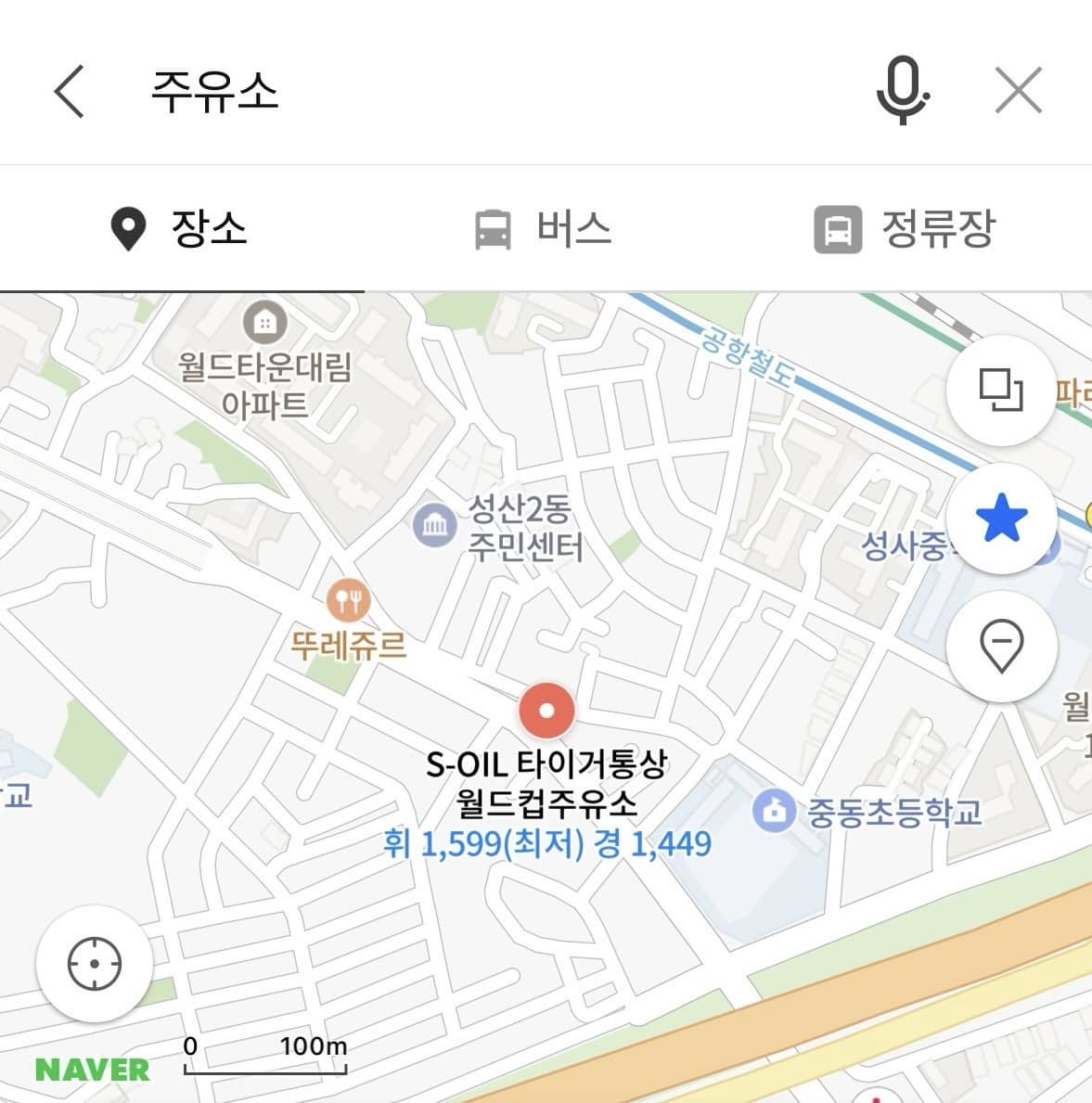Tap the microphone voice search icon
This screenshot has height=1103, width=1092.
click(902, 90)
